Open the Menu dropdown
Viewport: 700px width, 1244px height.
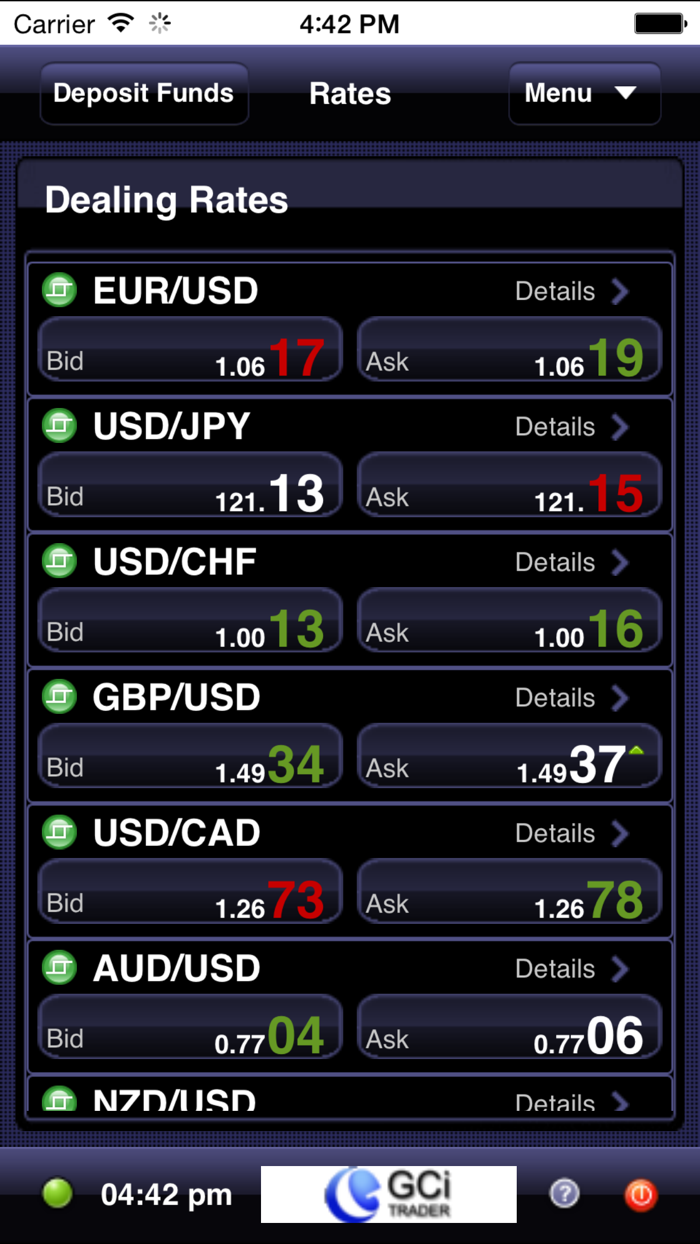(584, 94)
